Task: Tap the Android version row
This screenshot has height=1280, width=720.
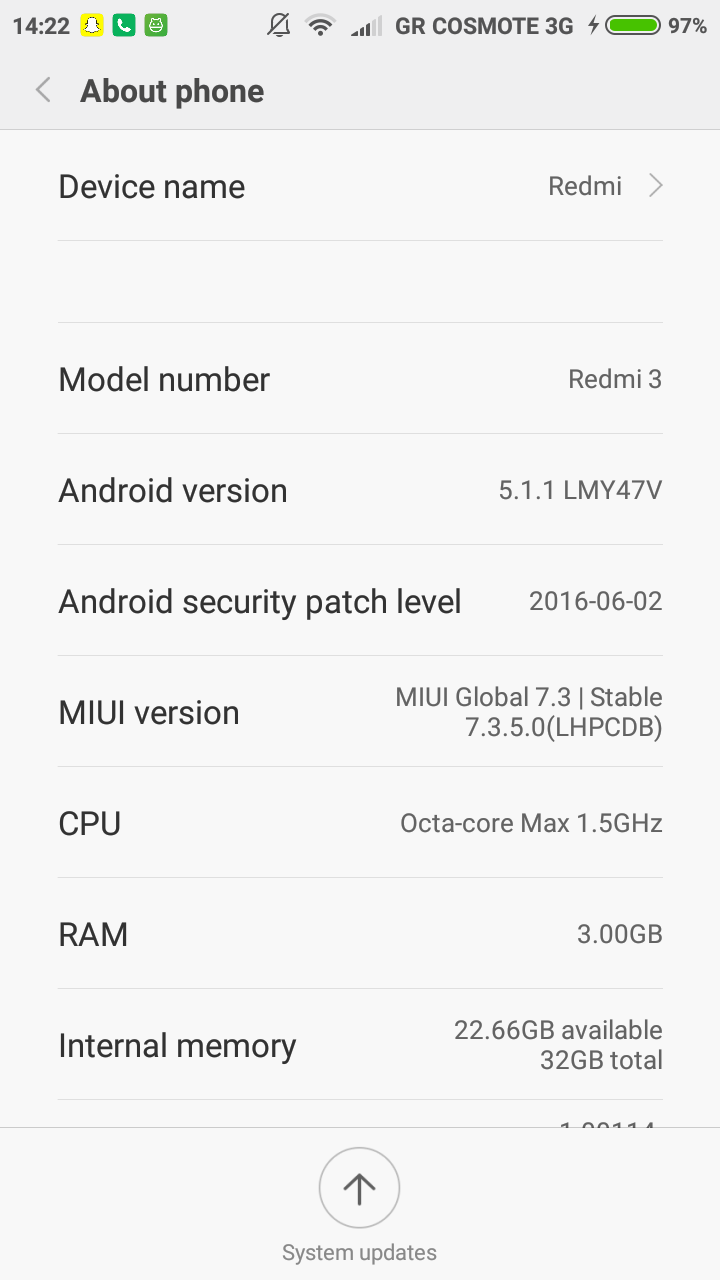Action: coord(360,491)
